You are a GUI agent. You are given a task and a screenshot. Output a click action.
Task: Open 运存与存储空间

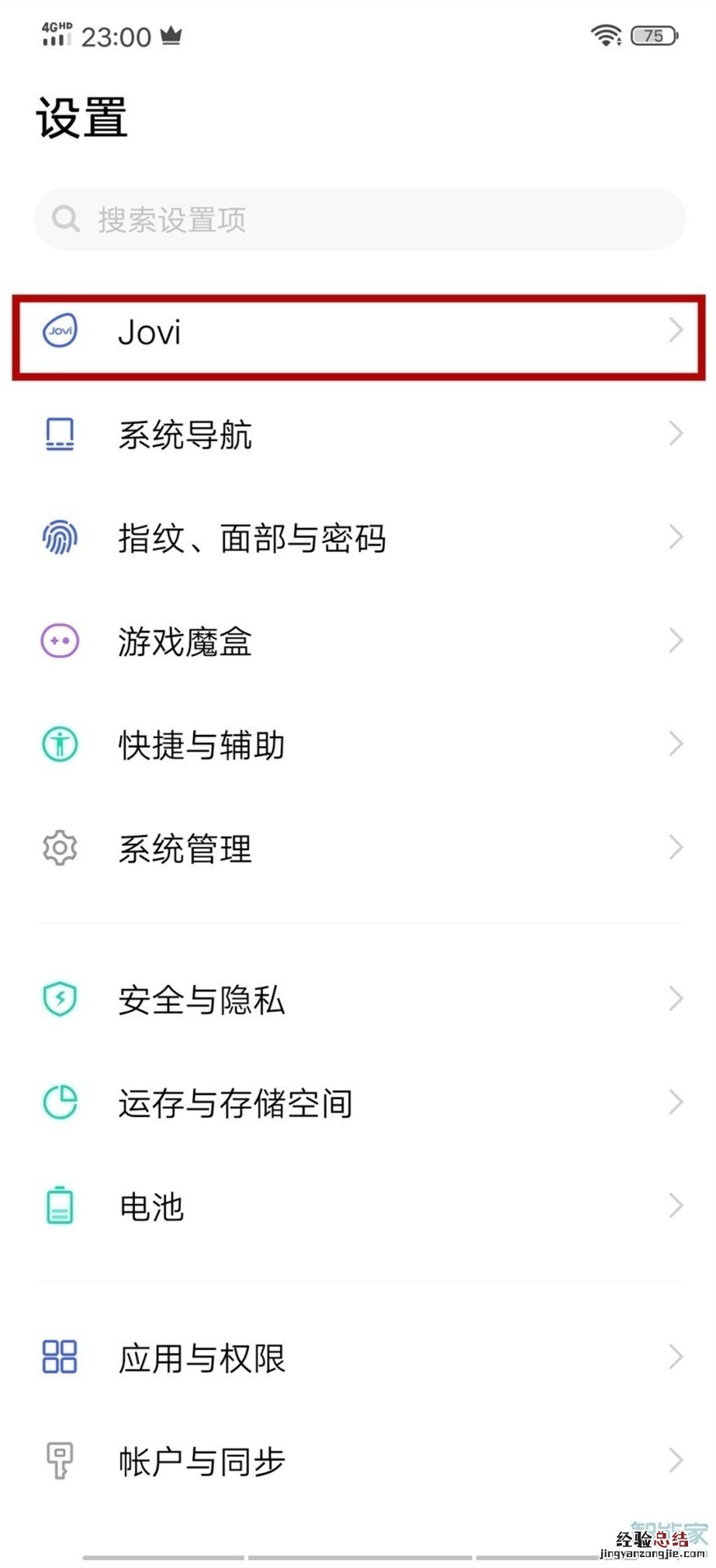(359, 1103)
